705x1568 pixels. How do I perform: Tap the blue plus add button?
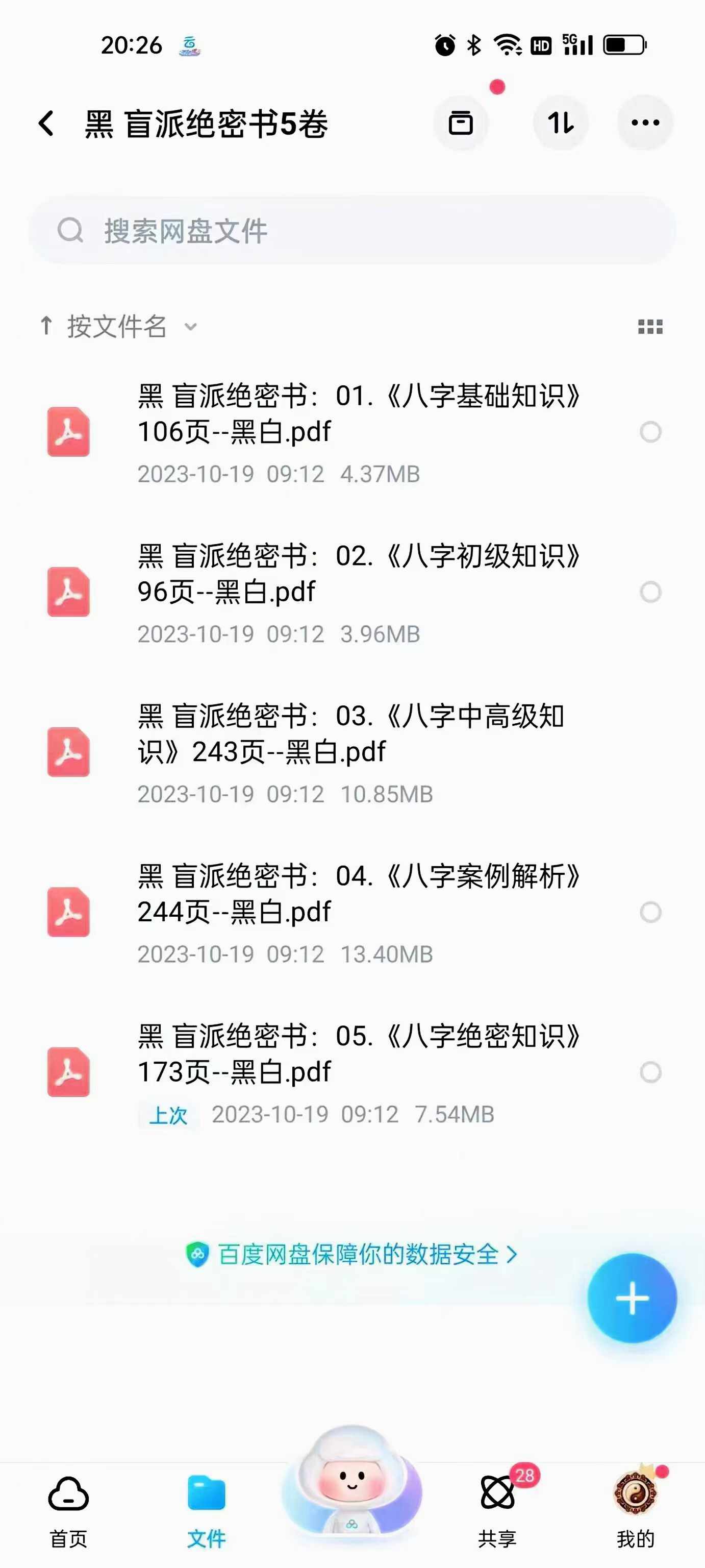pos(632,1298)
